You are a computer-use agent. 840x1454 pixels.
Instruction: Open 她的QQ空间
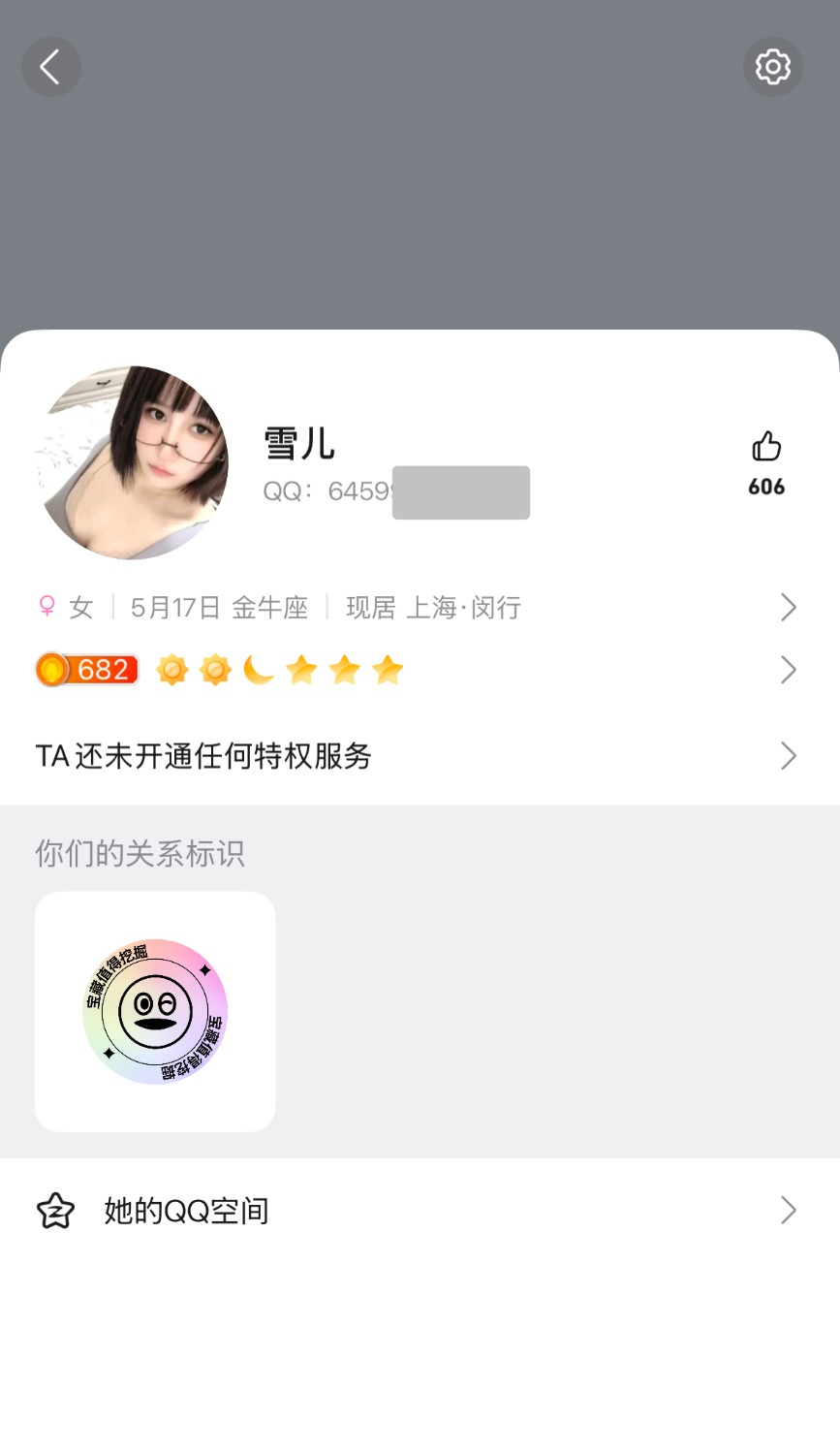tap(417, 1211)
